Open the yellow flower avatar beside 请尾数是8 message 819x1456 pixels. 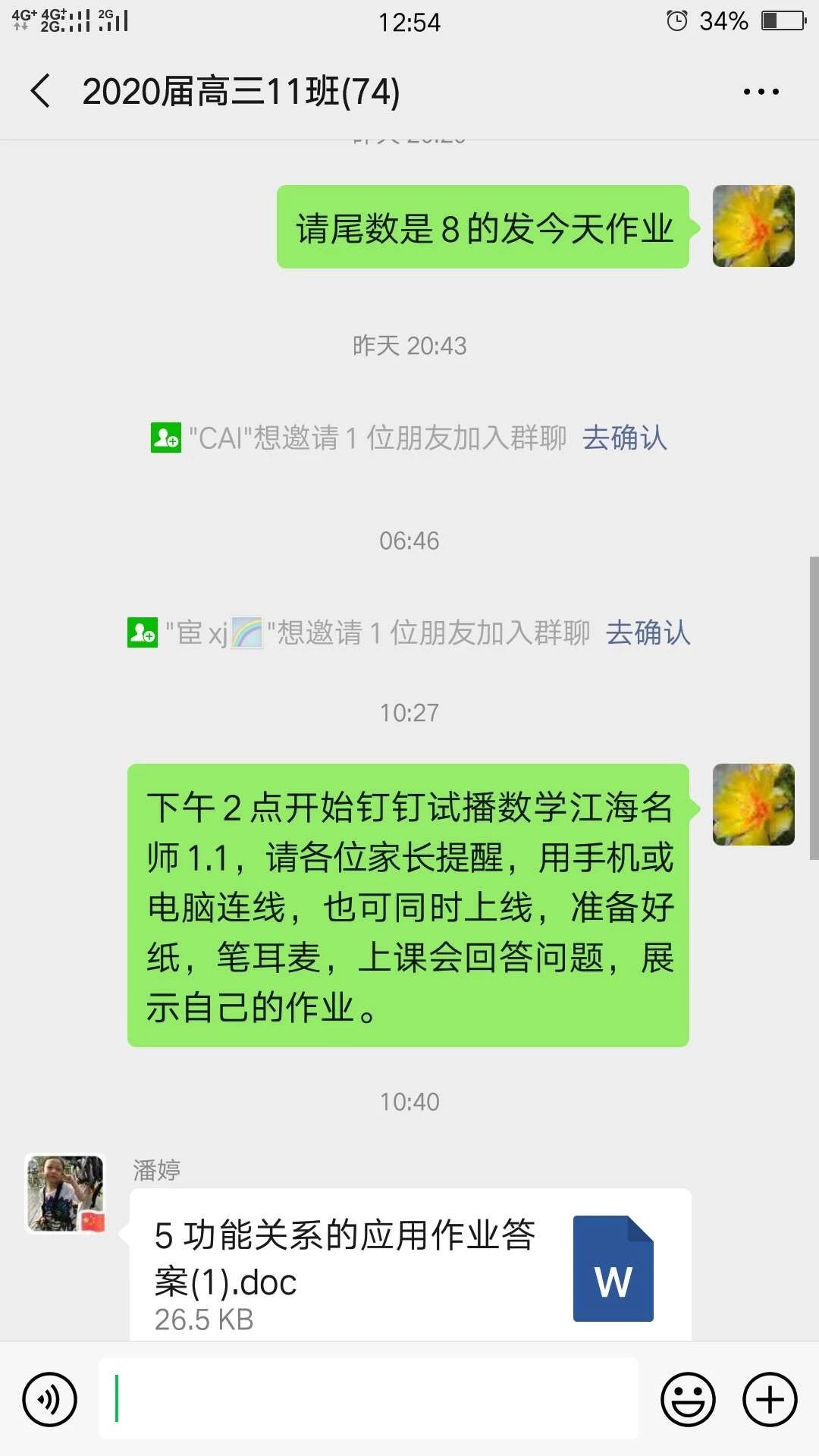point(753,226)
